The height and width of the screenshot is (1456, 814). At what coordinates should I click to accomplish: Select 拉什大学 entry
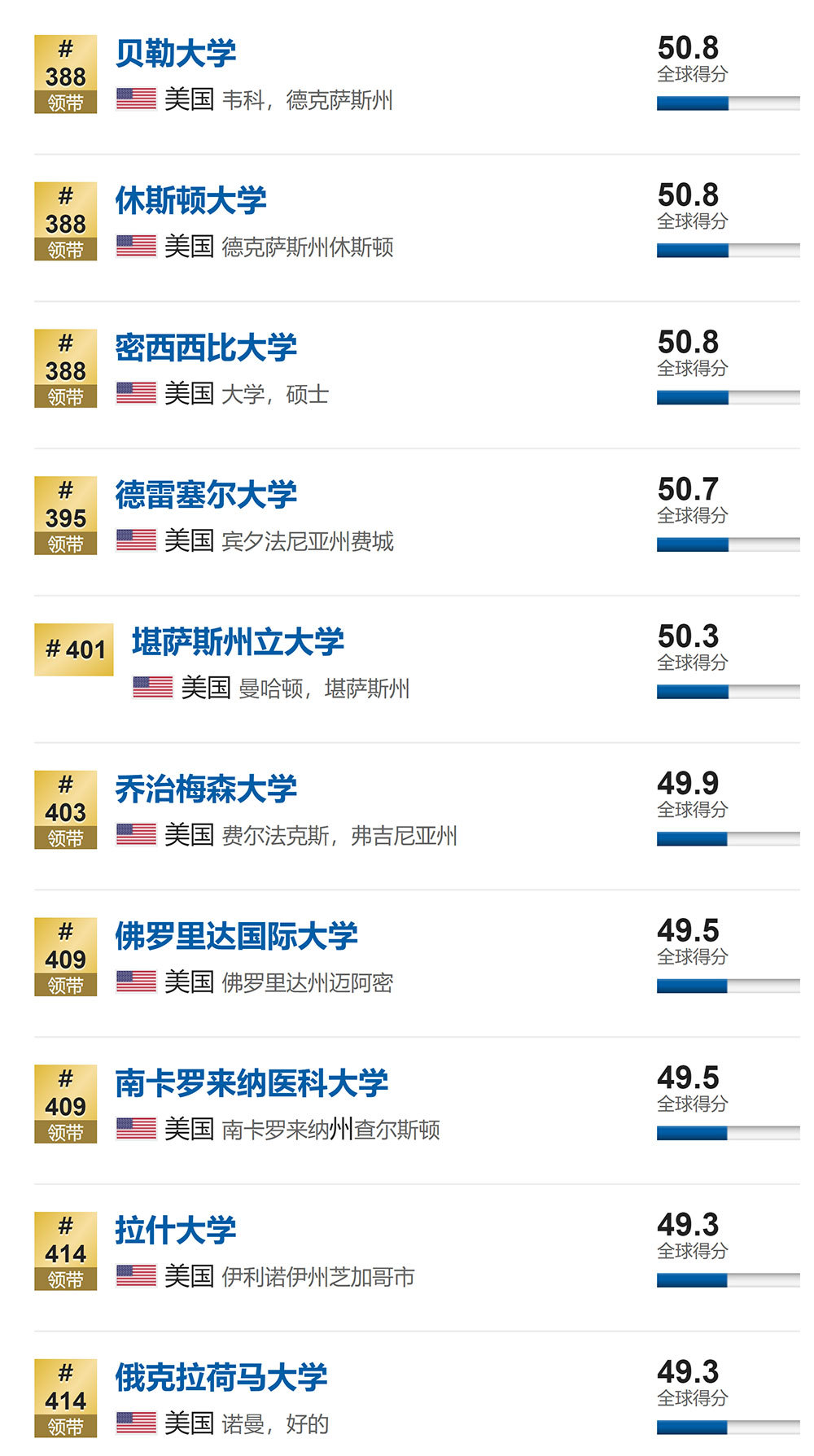(x=175, y=1231)
